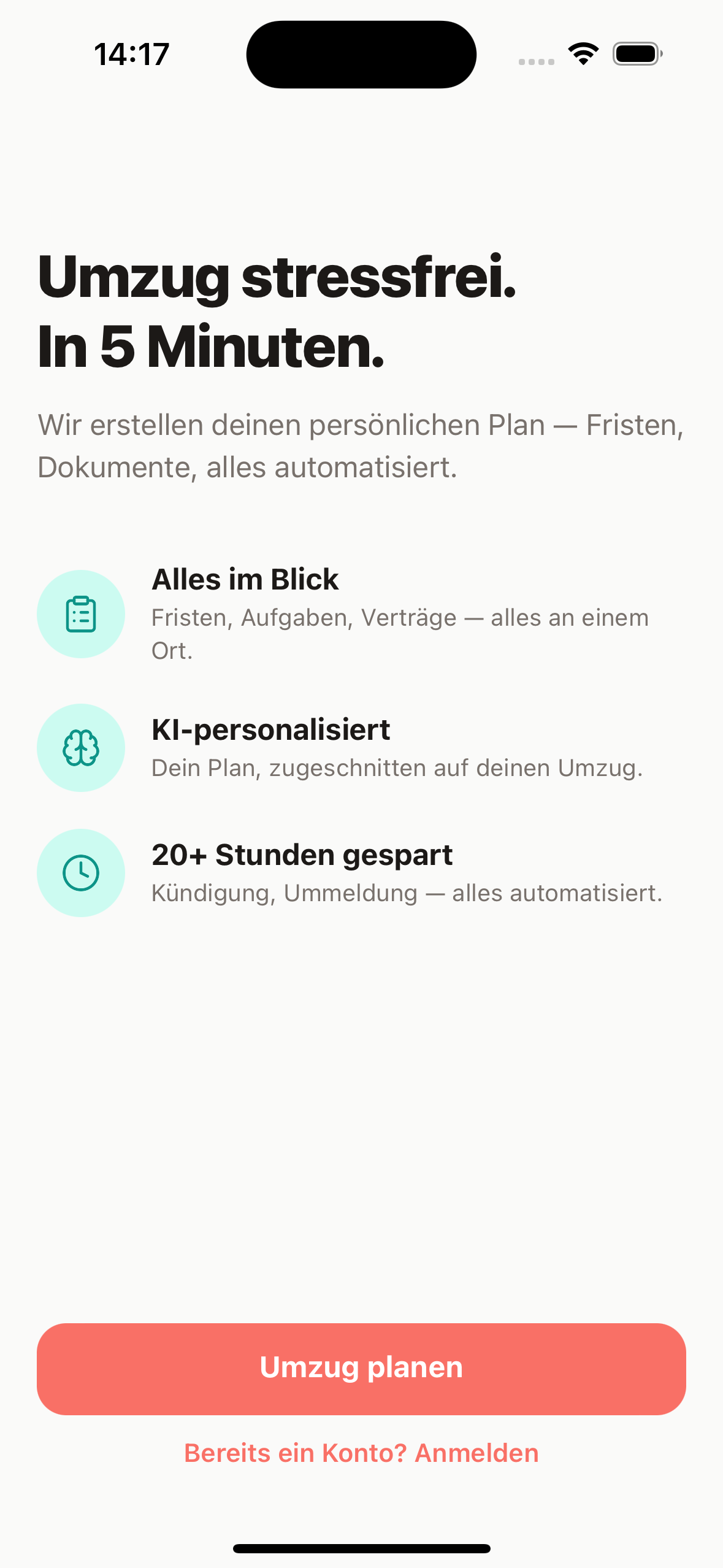Click the Dynamic Island at the top
The height and width of the screenshot is (1568, 723).
(361, 54)
